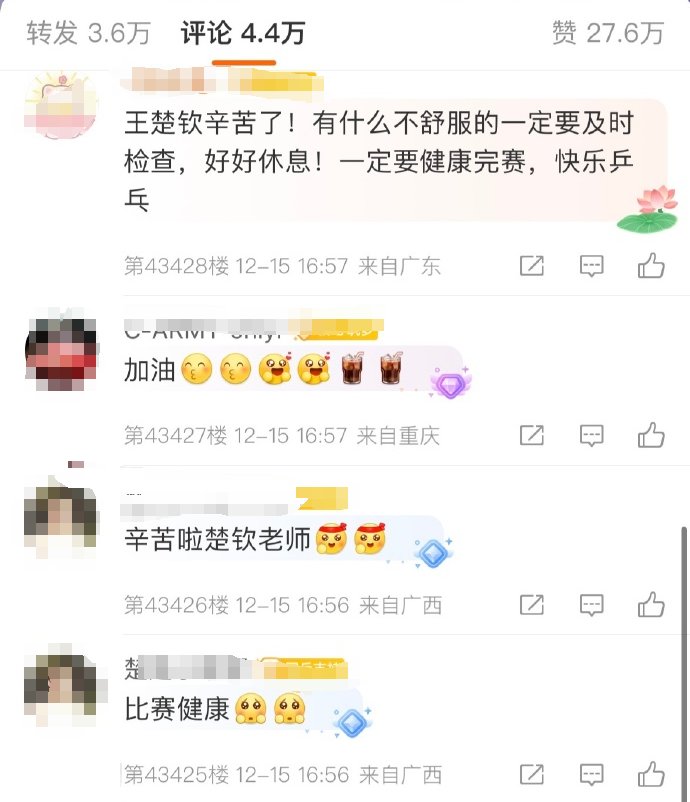Like the 辛苦啦楚钦老师 comment
Screen dimensions: 690x802
pyautogui.click(x=652, y=604)
